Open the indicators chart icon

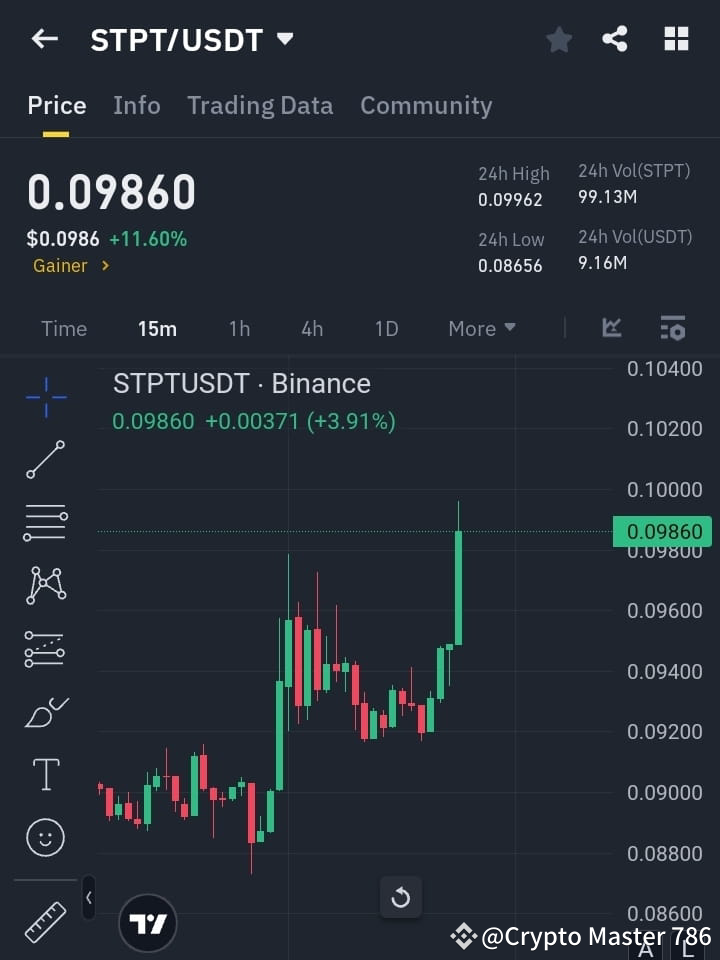[x=611, y=328]
